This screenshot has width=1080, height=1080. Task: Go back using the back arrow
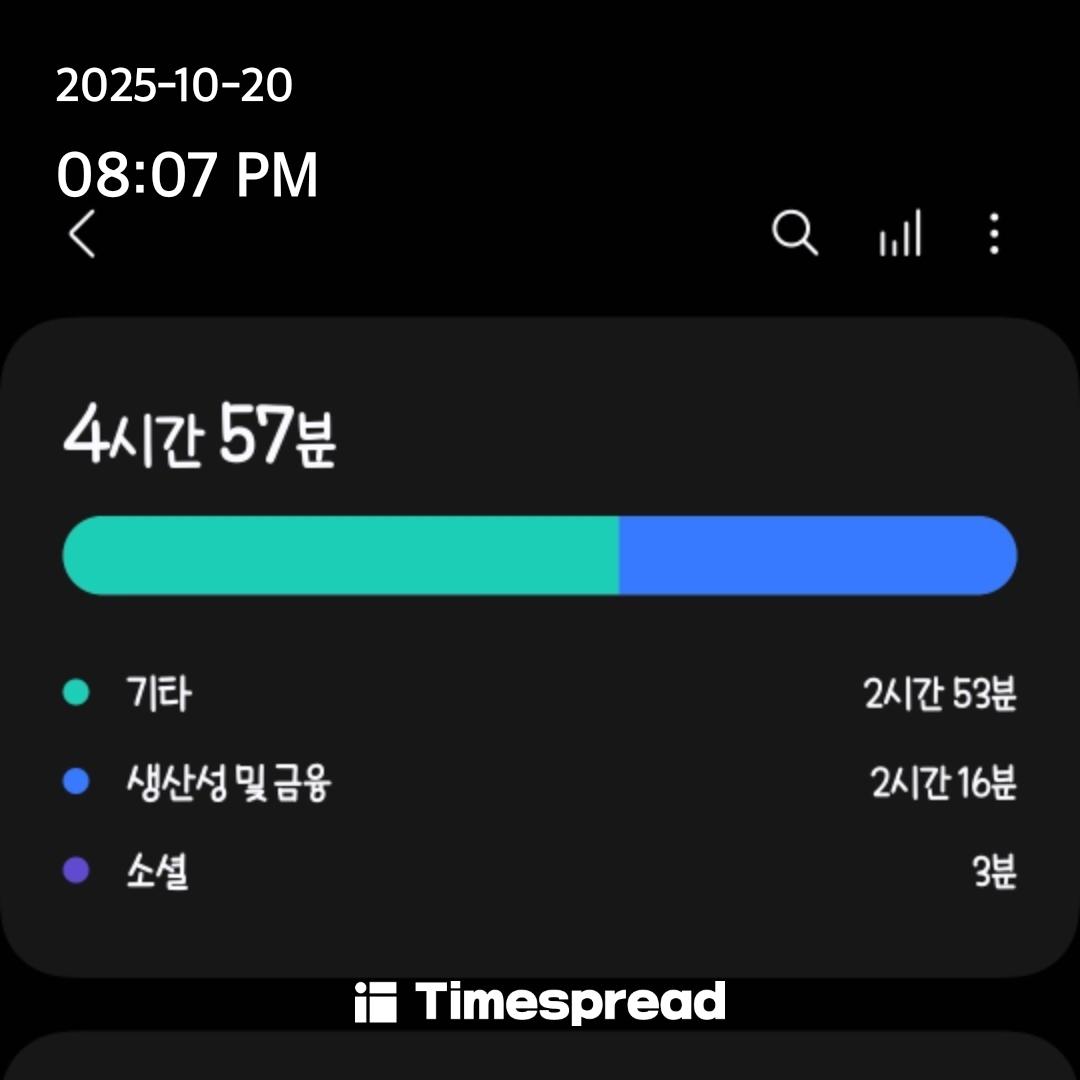[82, 236]
